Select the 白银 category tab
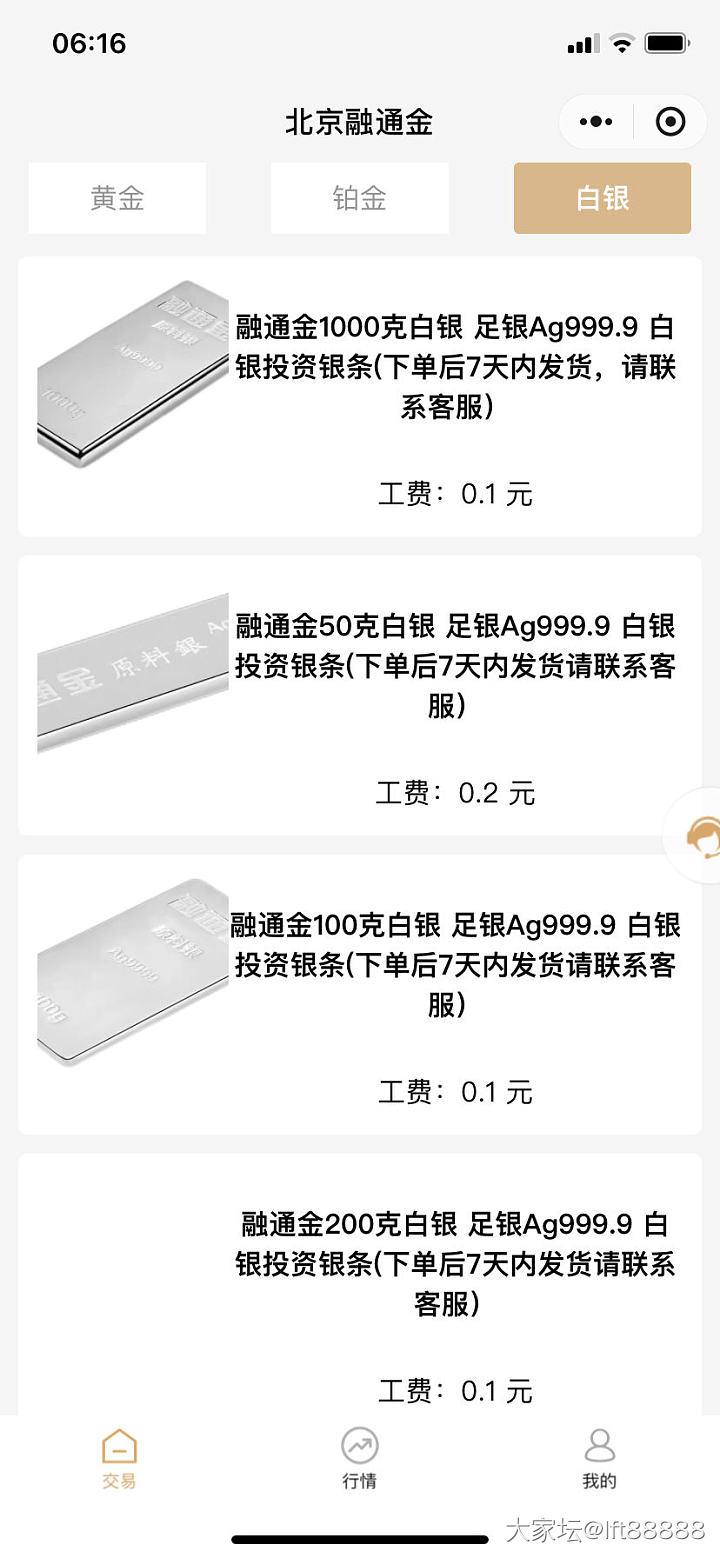 click(x=602, y=198)
